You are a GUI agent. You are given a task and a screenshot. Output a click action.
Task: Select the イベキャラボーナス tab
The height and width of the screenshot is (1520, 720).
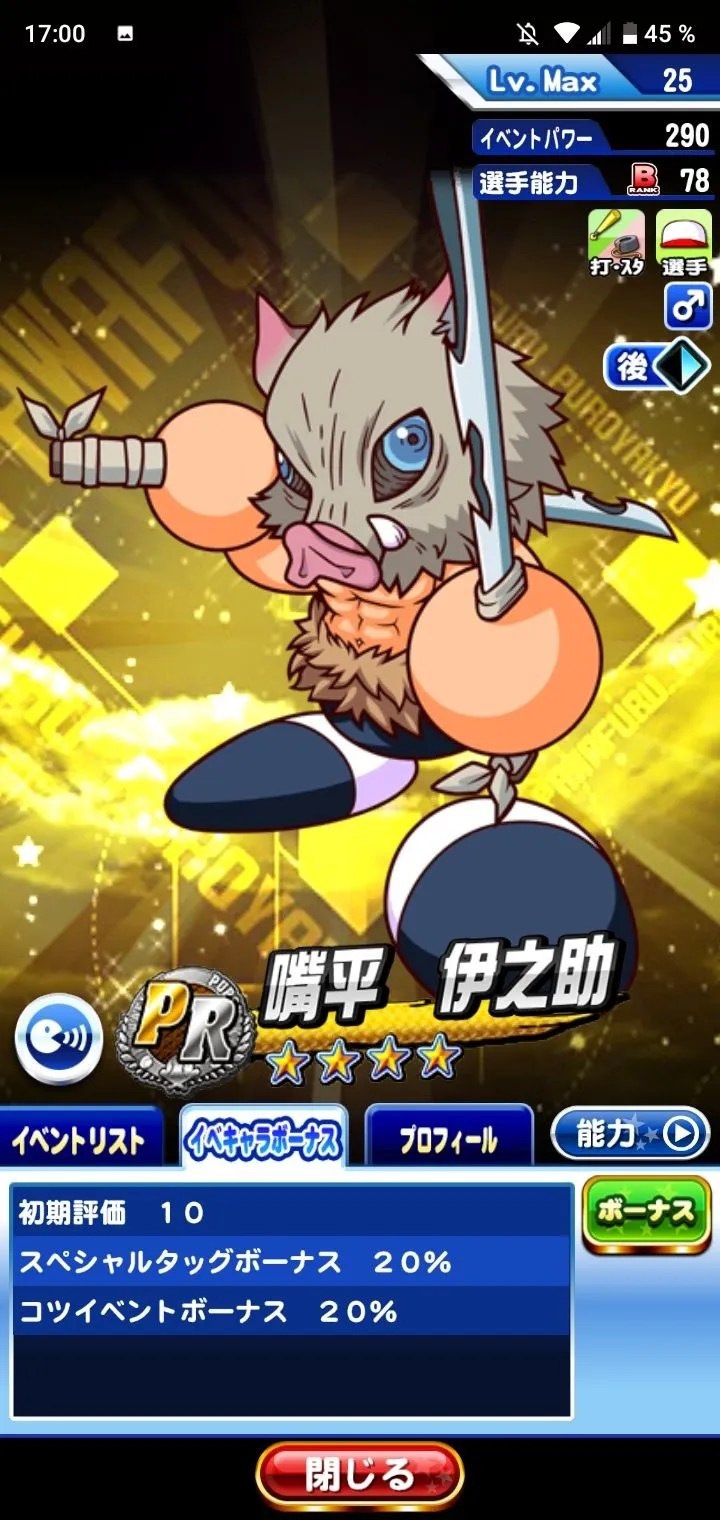pos(264,1140)
